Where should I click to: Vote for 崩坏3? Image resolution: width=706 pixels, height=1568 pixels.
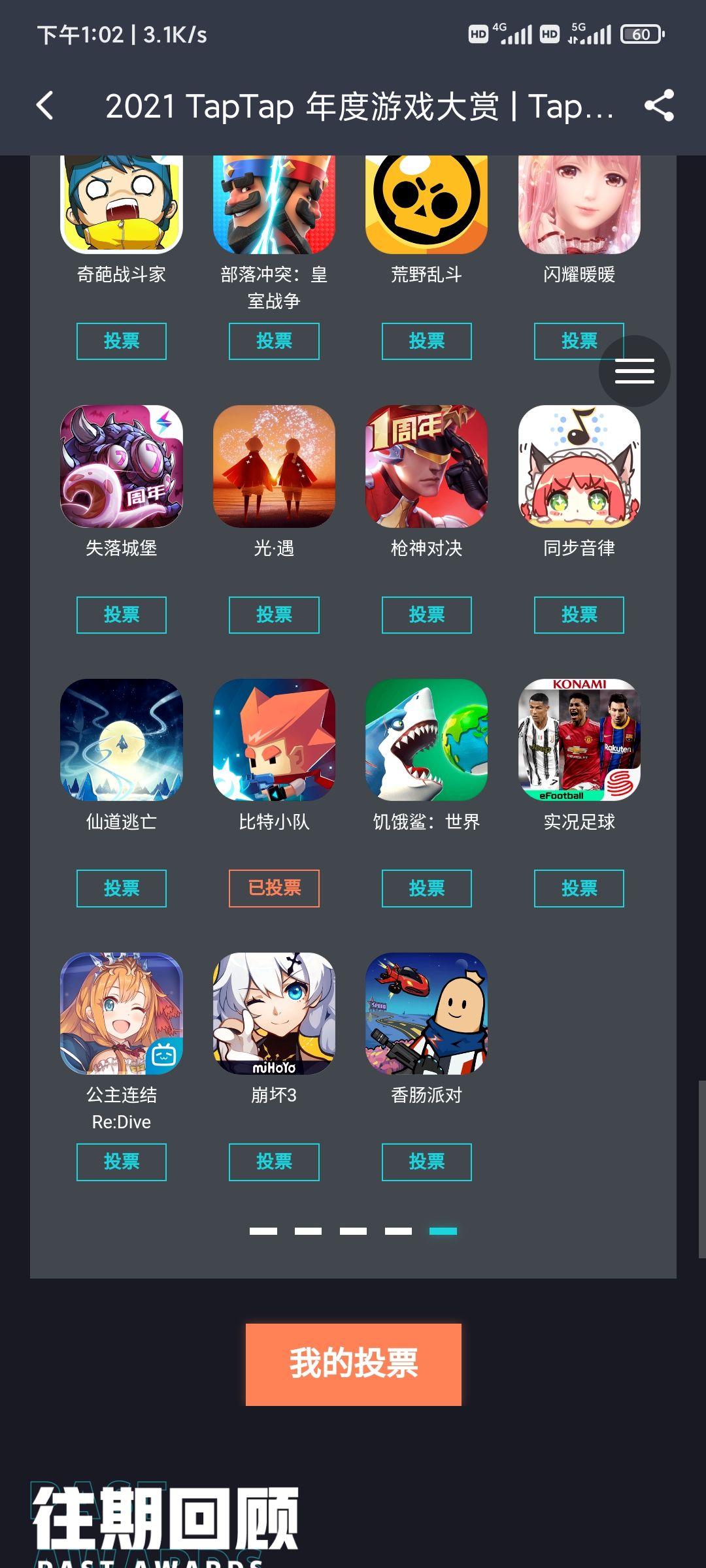(x=274, y=1162)
